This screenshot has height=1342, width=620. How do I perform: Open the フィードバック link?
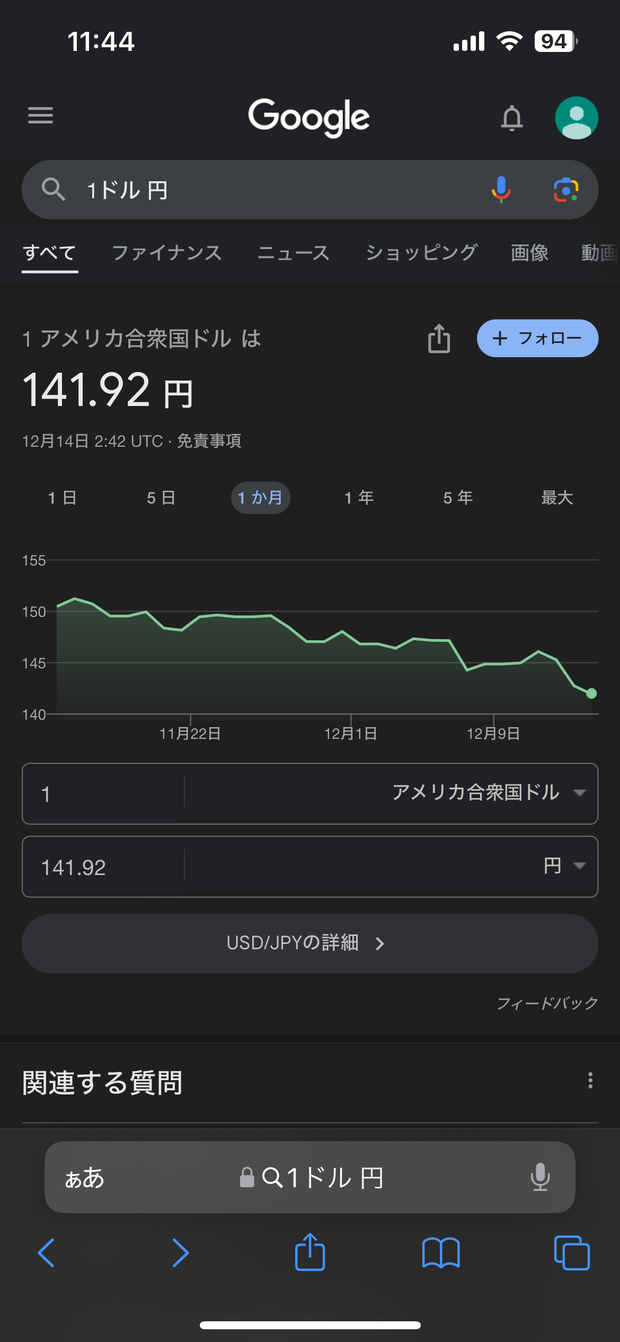coord(547,1003)
